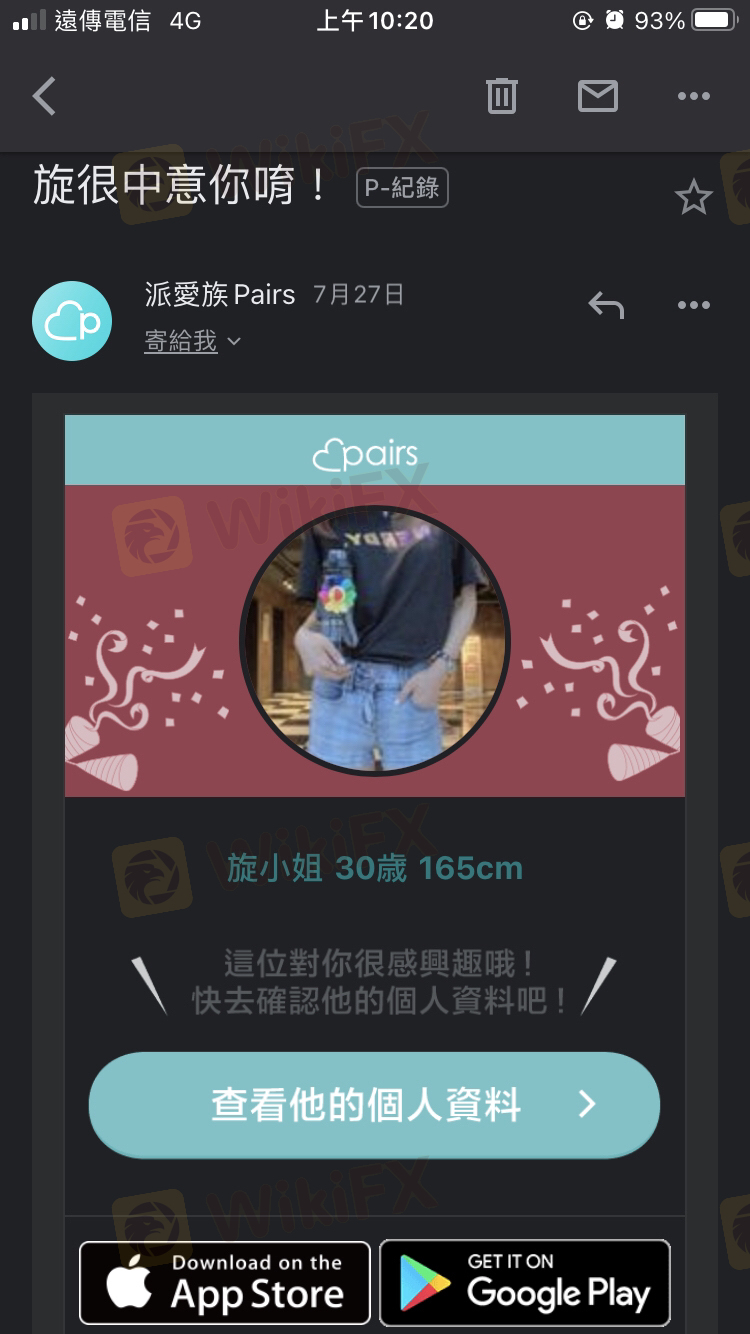Reply to this email

click(x=606, y=305)
